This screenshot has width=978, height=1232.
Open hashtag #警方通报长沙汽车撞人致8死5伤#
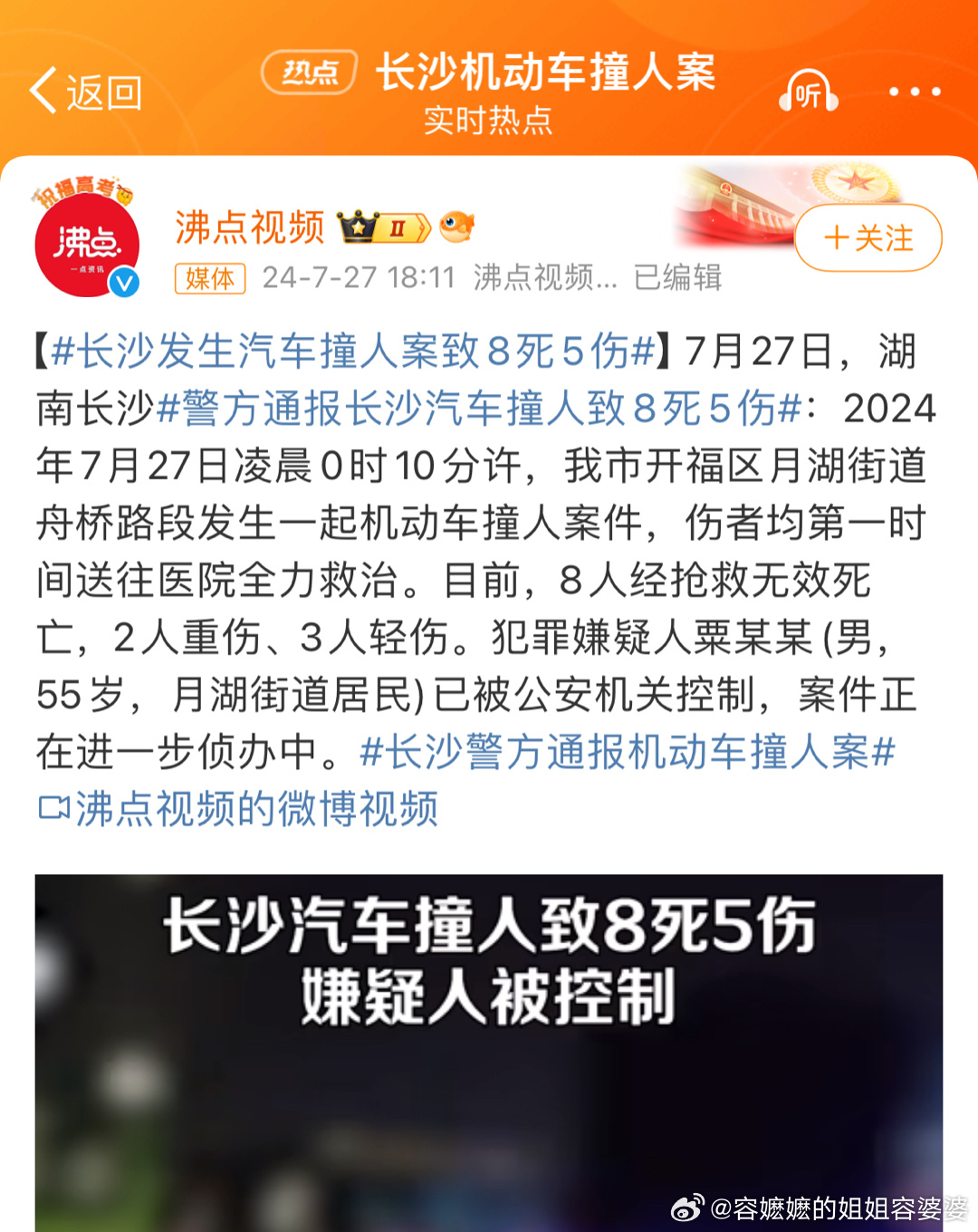pos(480,409)
